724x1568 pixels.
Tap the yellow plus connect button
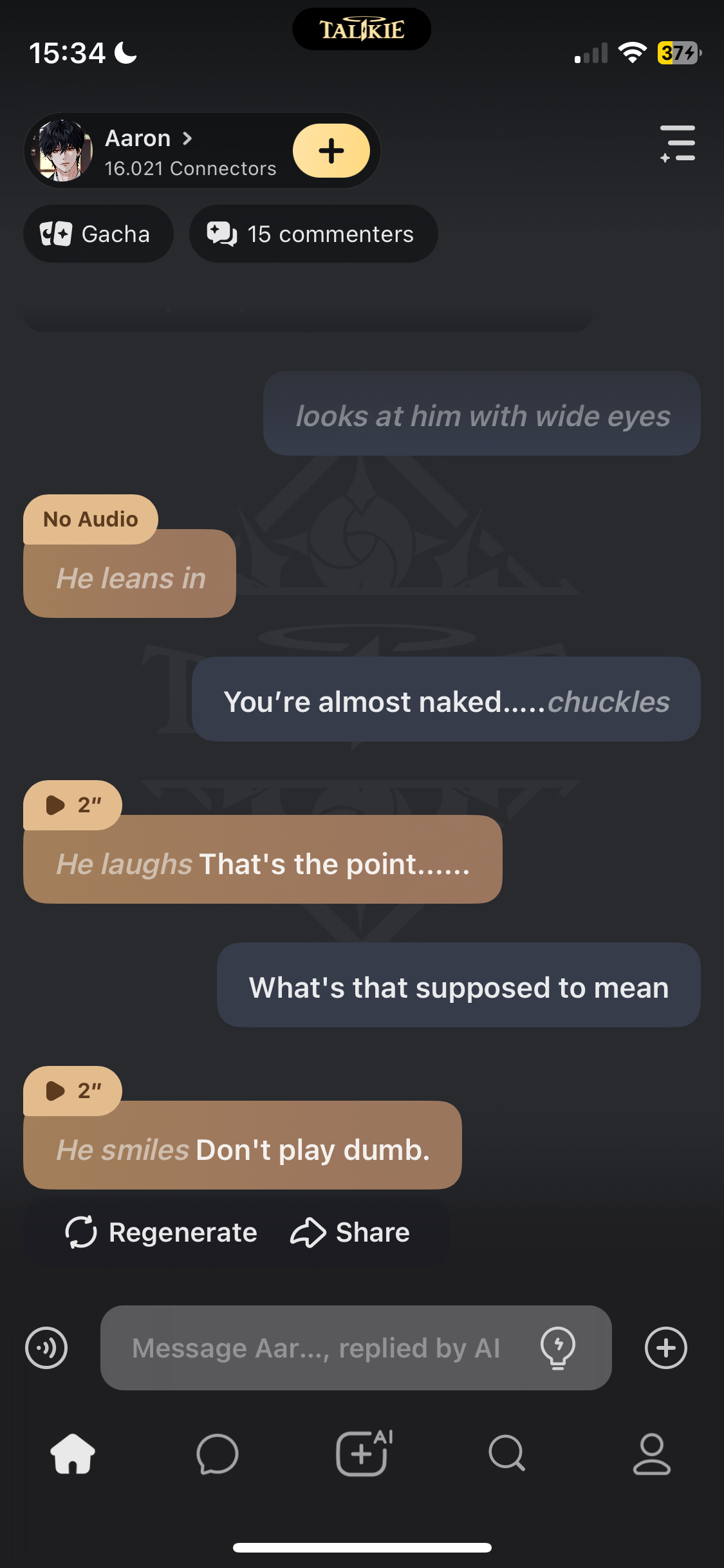pos(331,151)
